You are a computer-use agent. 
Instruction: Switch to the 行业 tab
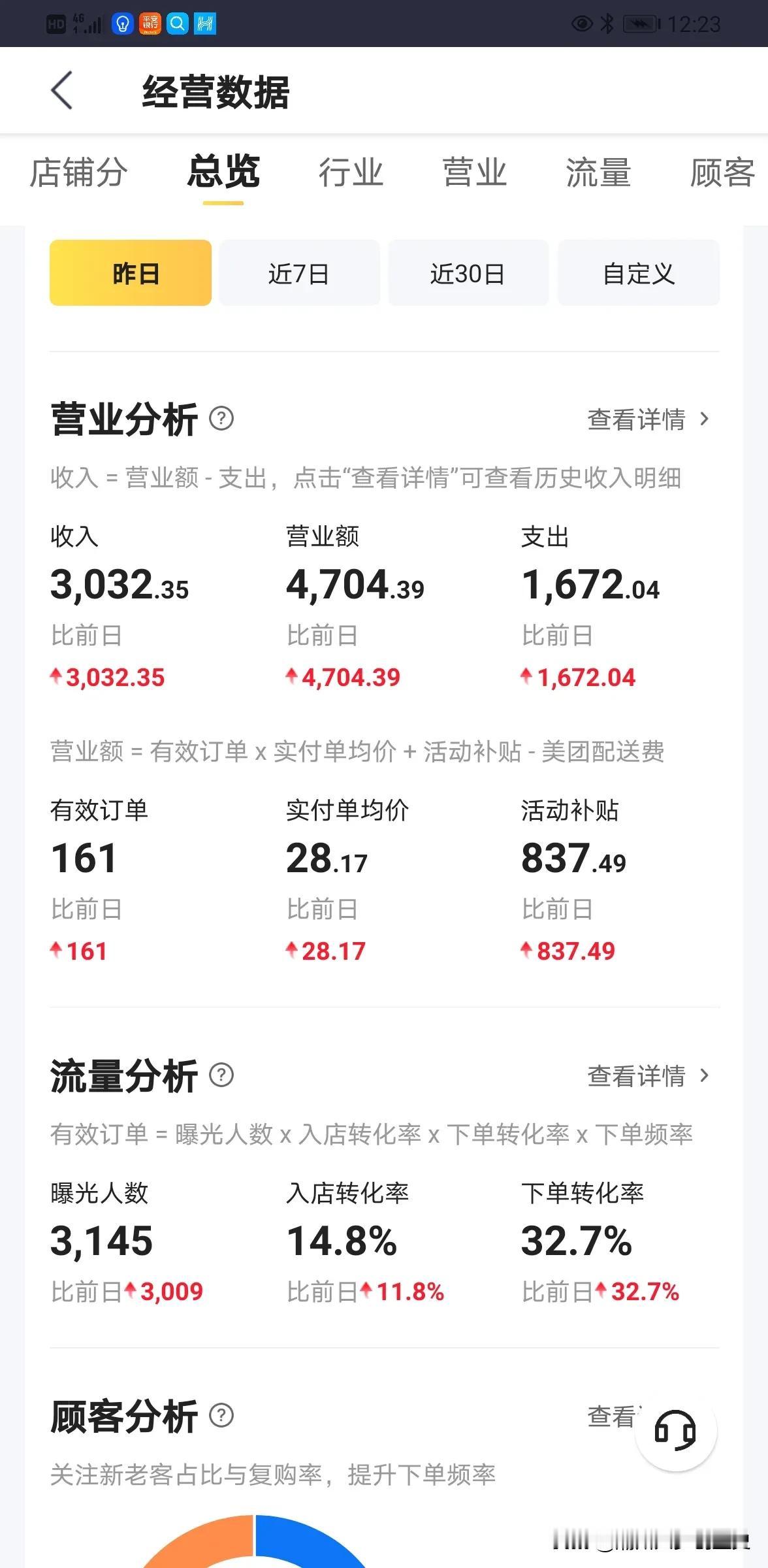tap(353, 171)
